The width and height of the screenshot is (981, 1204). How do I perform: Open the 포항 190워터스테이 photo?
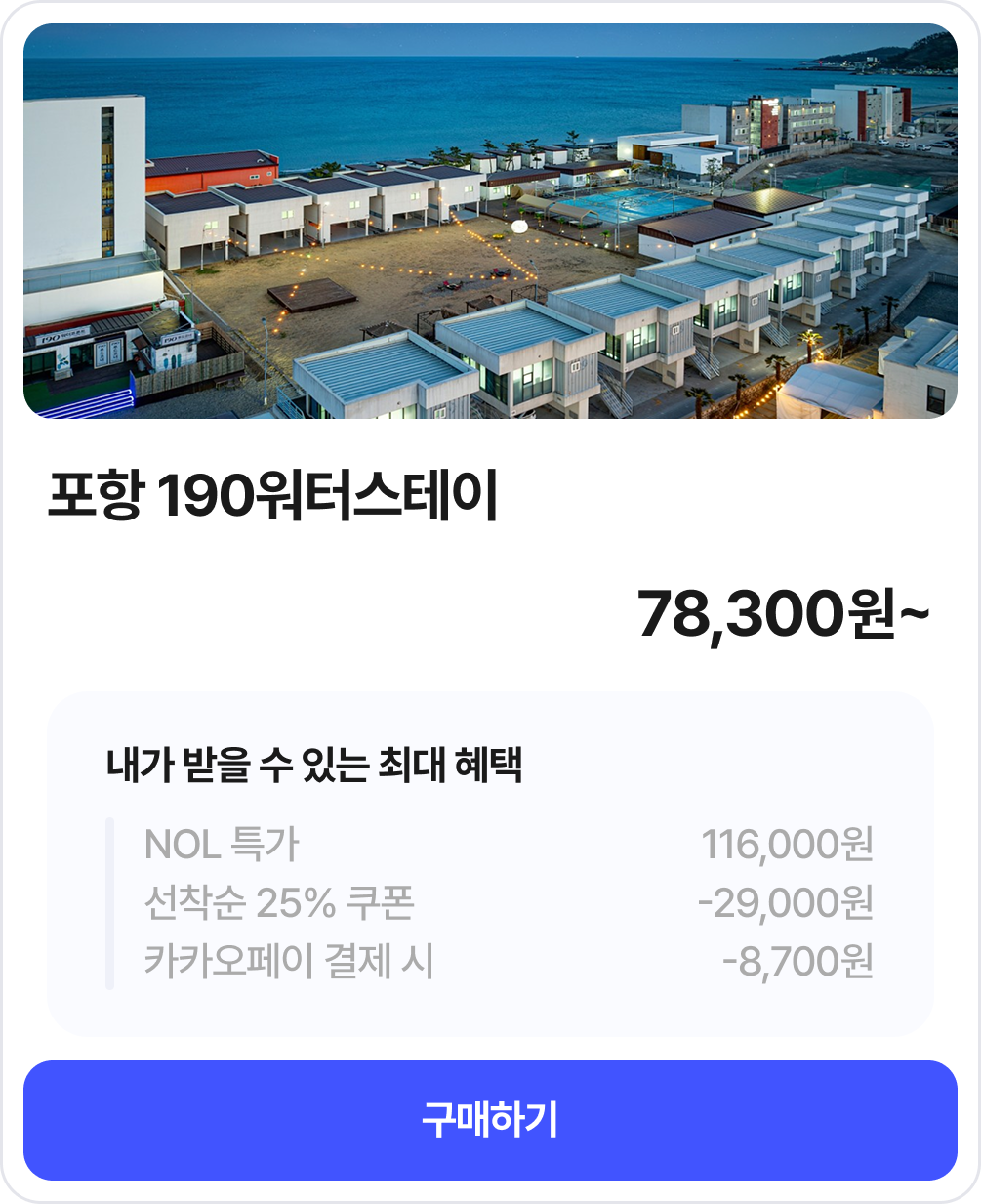tap(490, 222)
